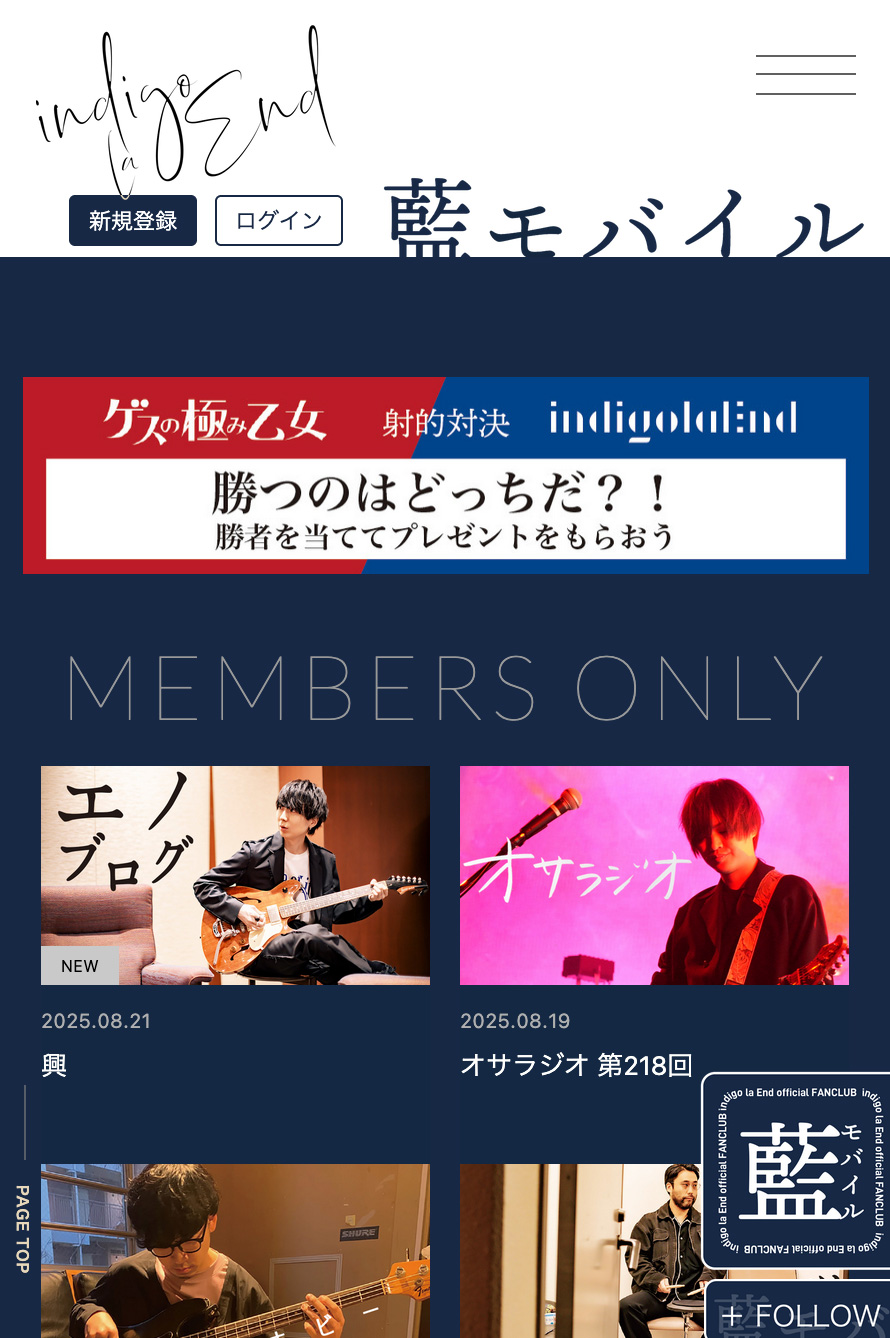Screen dimensions: 890x1338
Task: Open the bass player member card
Action: [235, 1250]
